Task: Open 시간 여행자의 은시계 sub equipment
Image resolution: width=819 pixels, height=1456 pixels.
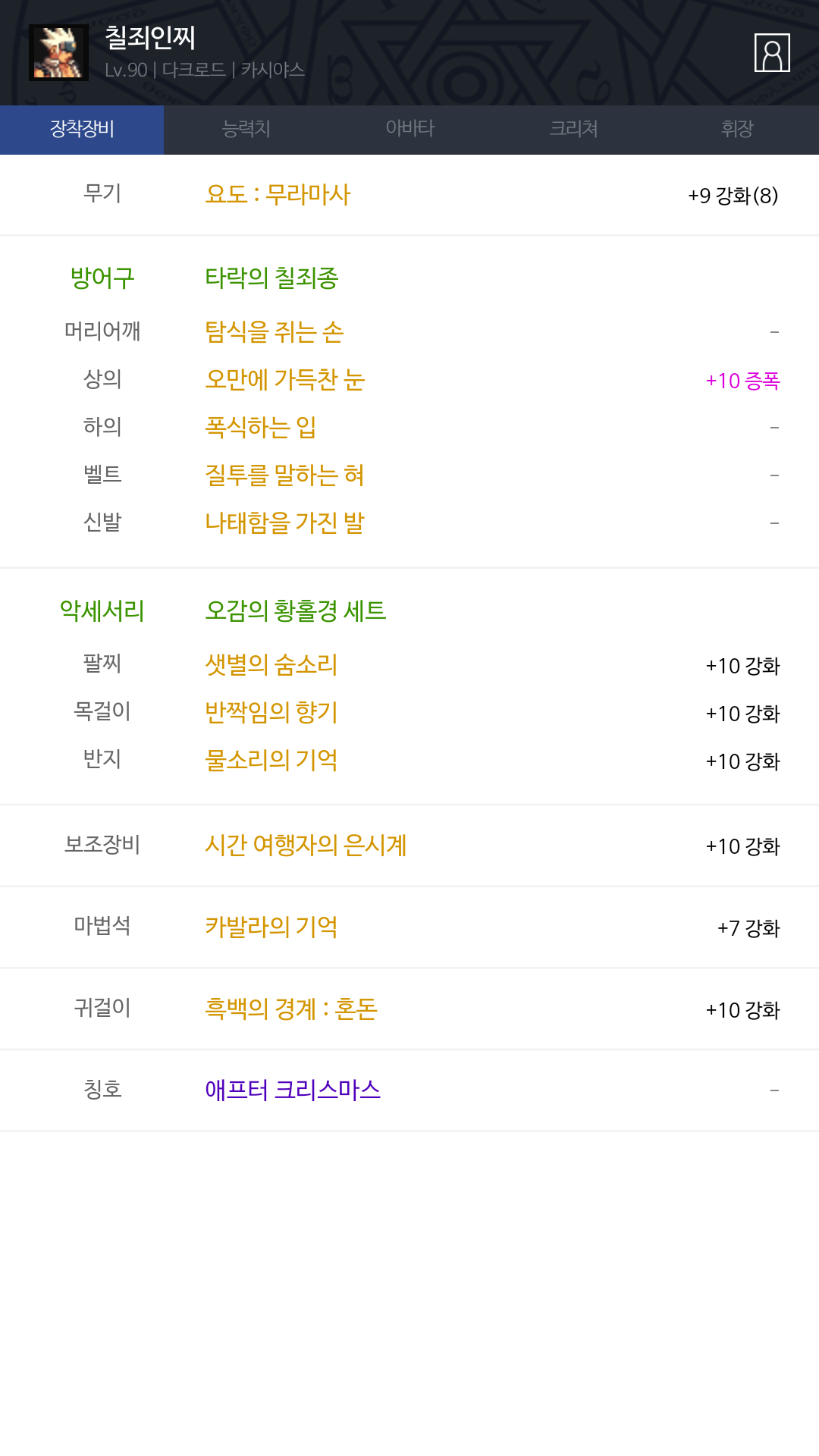Action: pyautogui.click(x=306, y=846)
